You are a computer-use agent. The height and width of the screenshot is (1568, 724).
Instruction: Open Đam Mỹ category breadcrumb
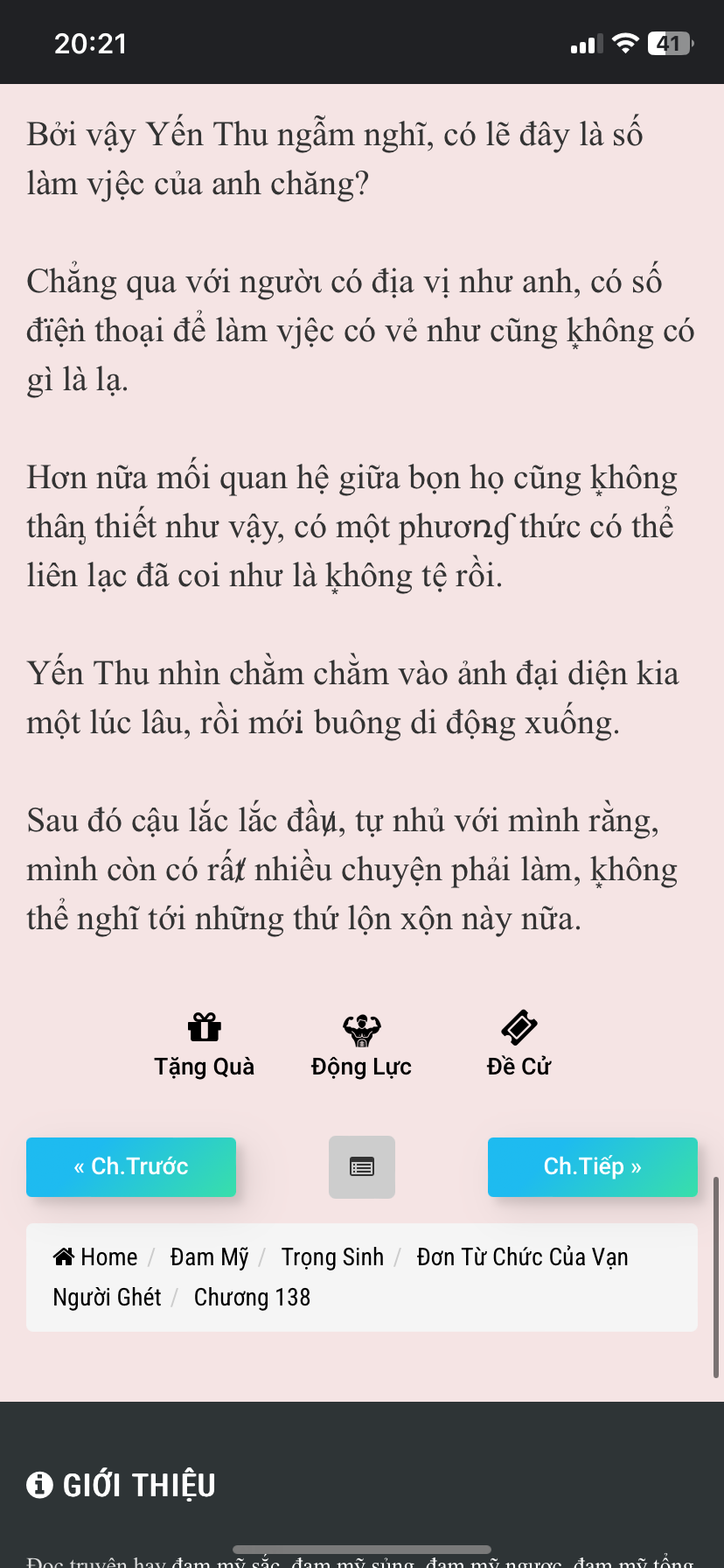tap(209, 1257)
